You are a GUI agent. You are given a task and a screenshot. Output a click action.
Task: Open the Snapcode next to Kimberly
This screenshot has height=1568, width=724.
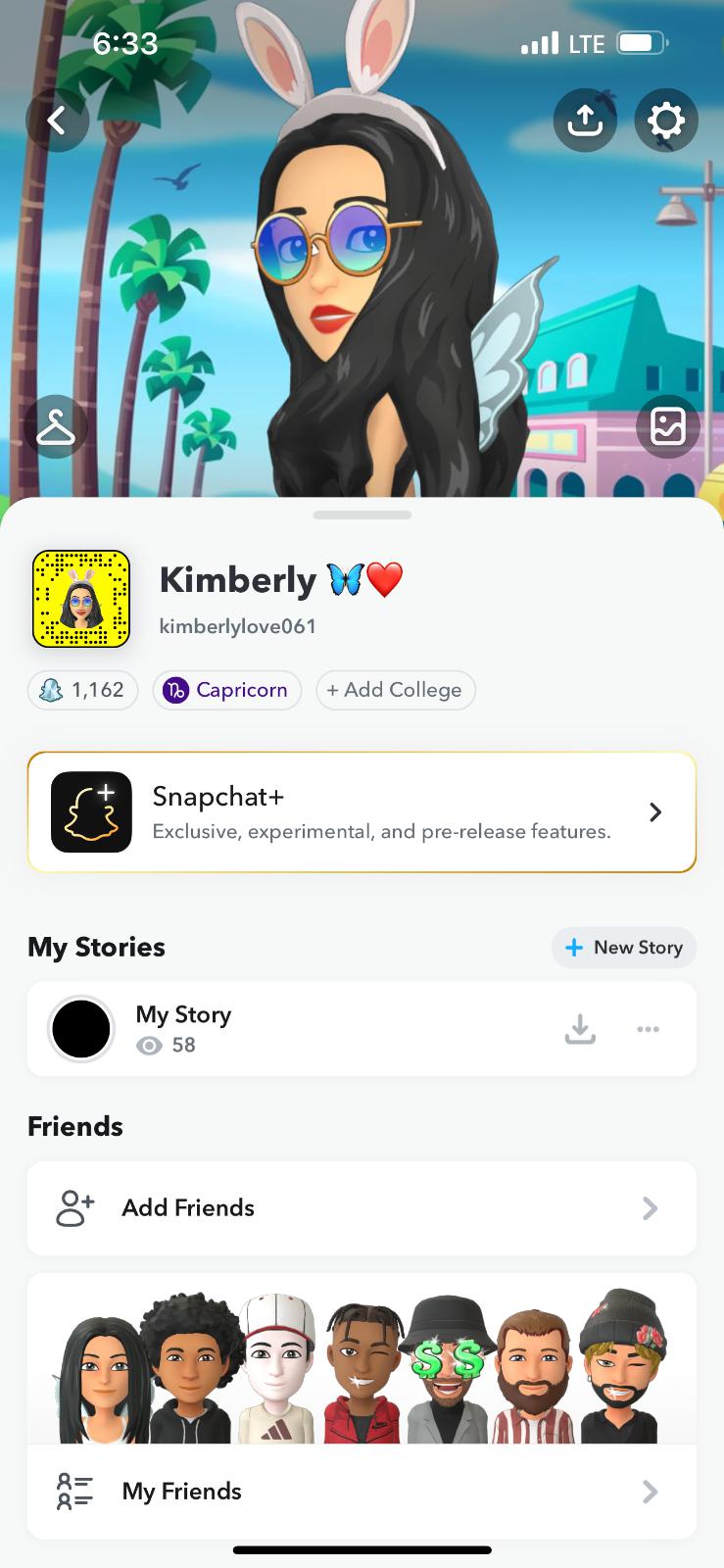point(81,600)
